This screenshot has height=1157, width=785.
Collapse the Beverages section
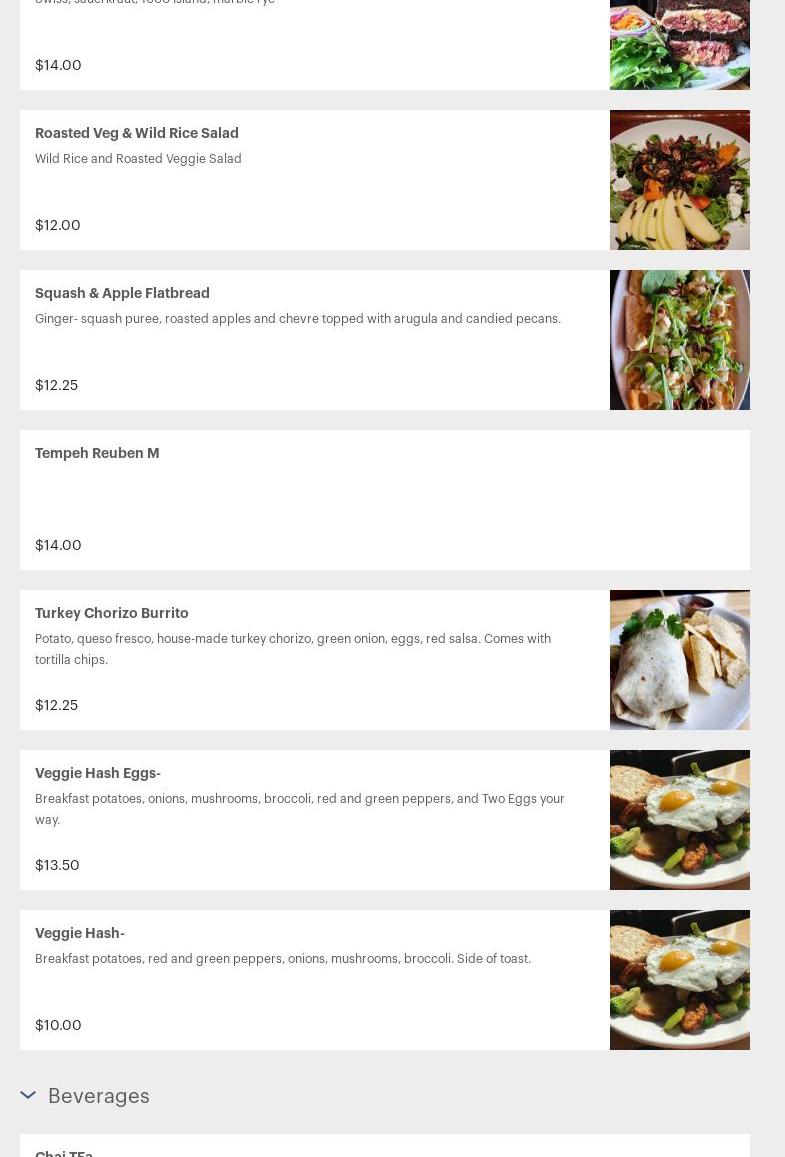(x=28, y=1095)
